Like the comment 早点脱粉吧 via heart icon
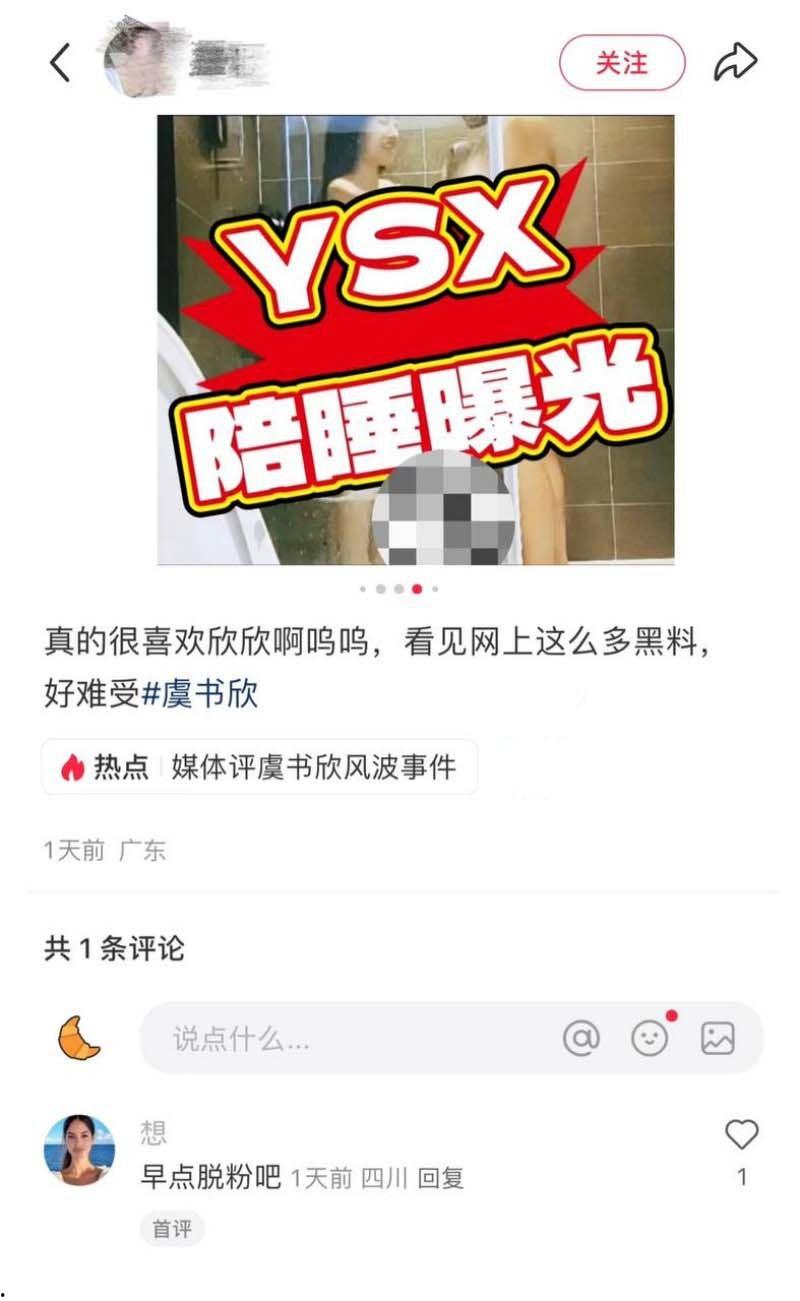Viewport: 800px width, 1301px height. coord(741,1132)
